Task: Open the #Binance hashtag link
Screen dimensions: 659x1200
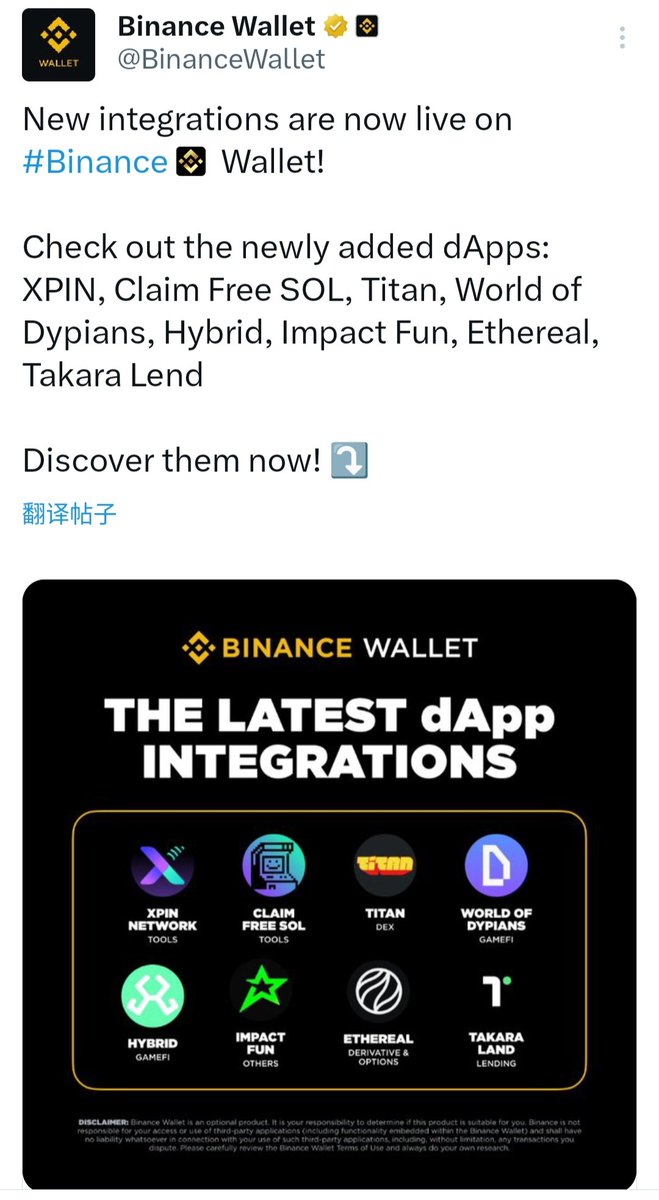Action: [95, 162]
